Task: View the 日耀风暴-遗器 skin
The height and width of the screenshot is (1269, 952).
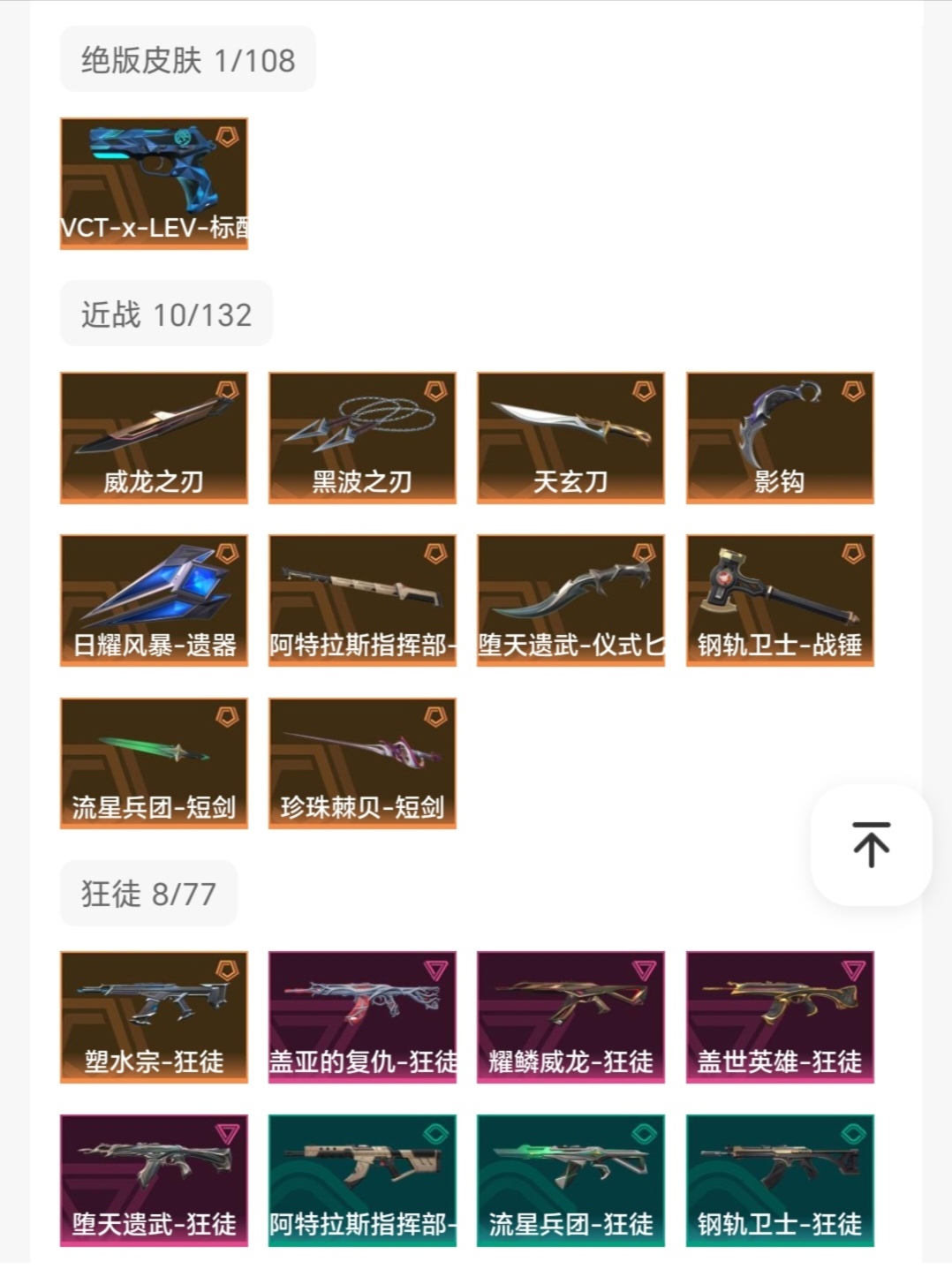Action: click(x=154, y=601)
